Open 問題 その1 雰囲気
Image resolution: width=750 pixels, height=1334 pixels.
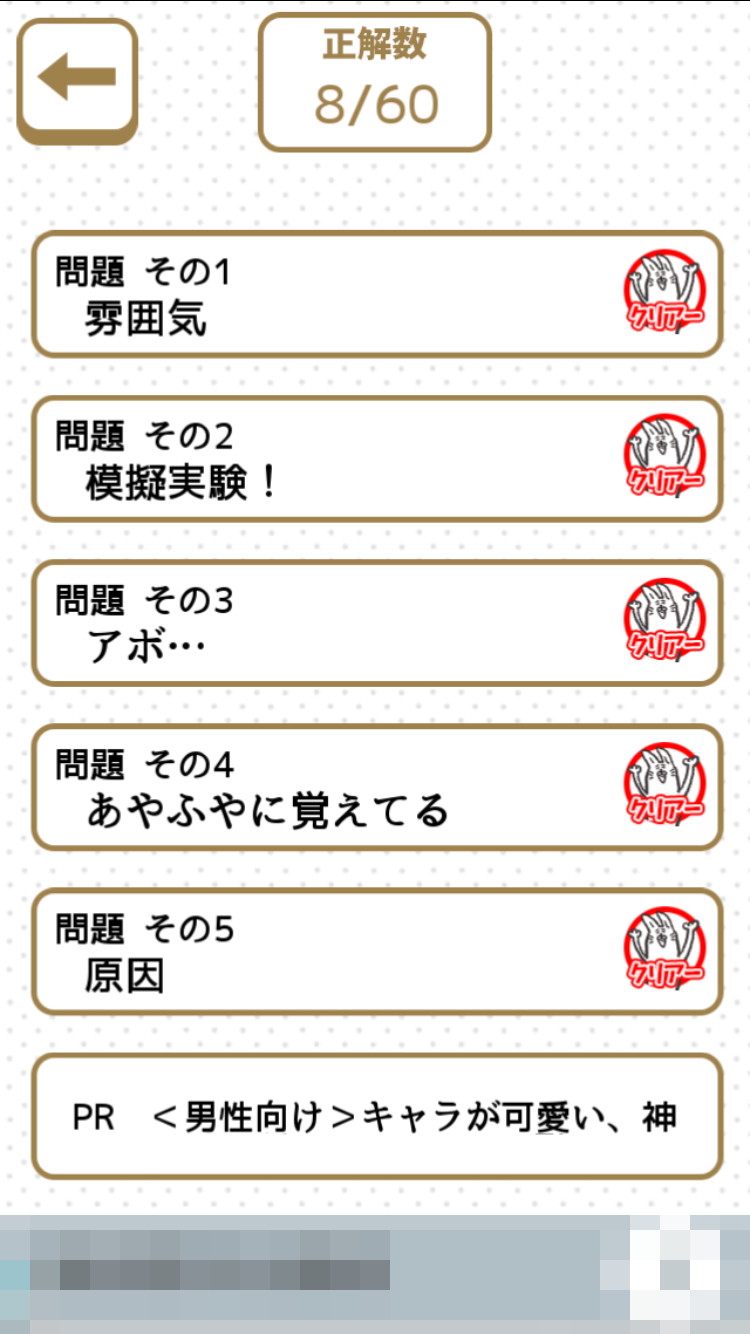(376, 294)
